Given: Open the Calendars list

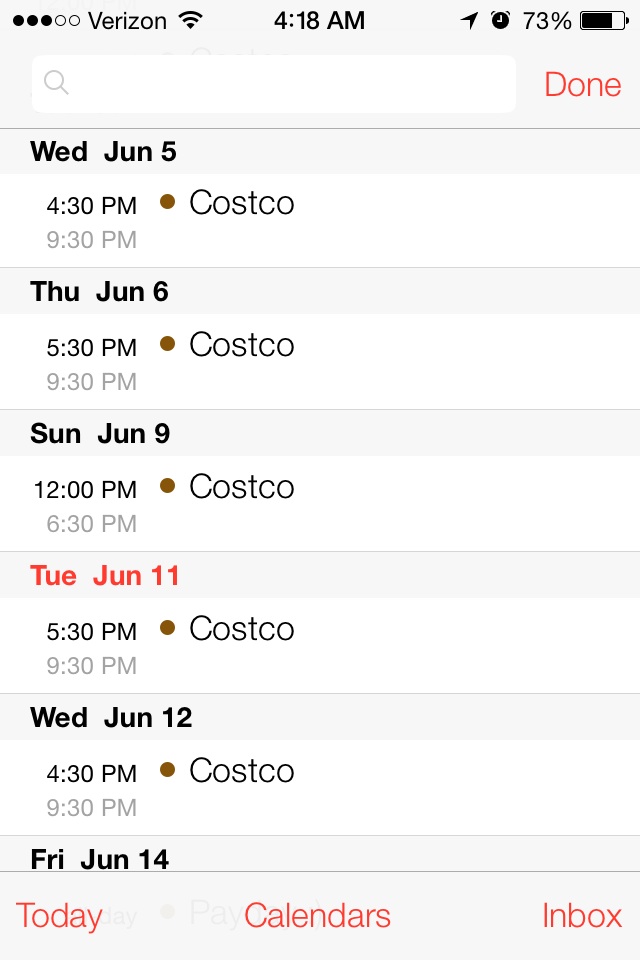Looking at the screenshot, I should coord(317,916).
